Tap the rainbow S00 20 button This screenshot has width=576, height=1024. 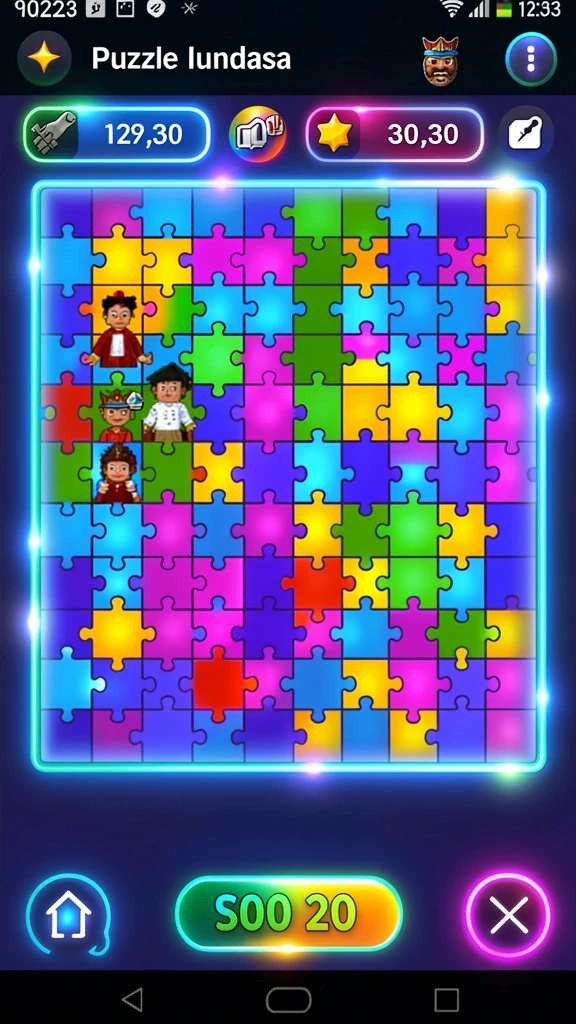click(x=289, y=914)
